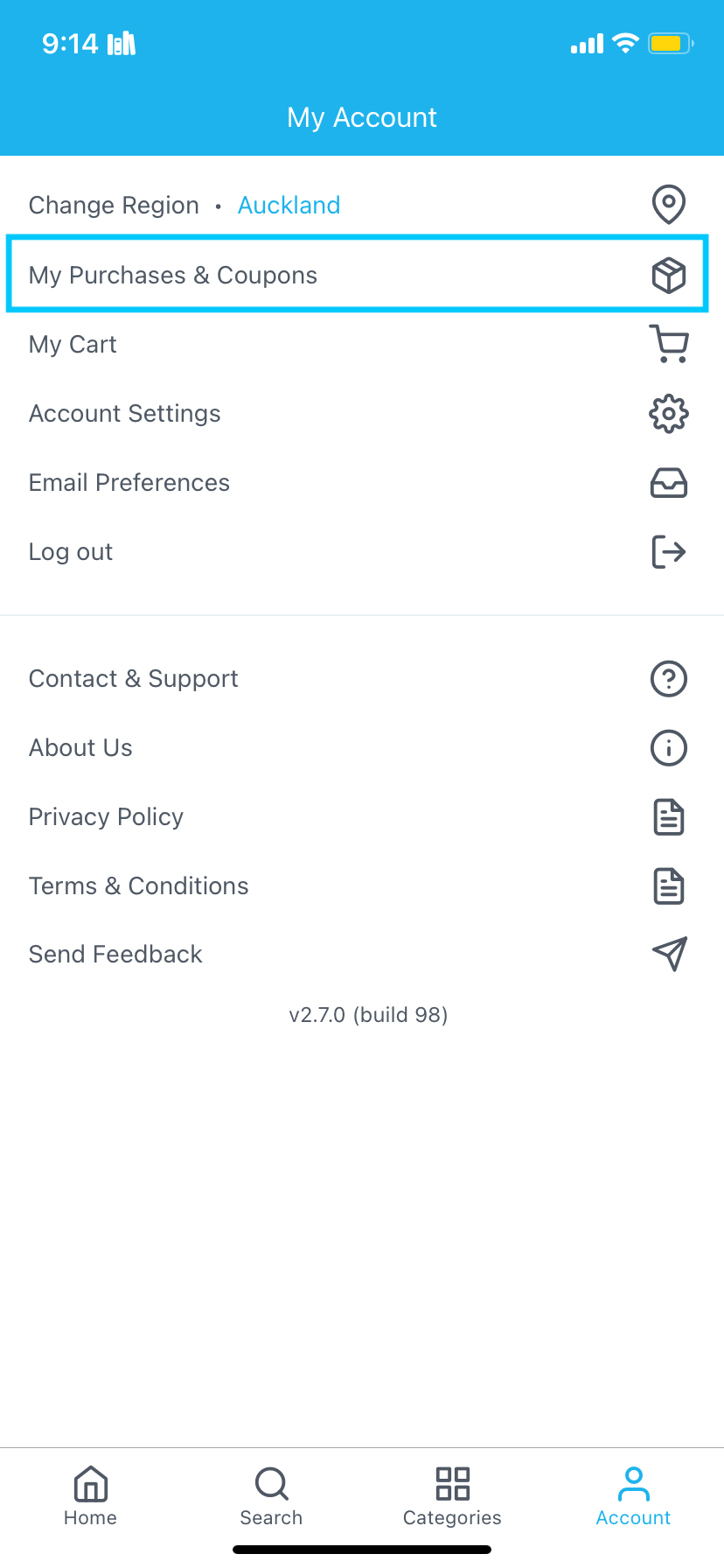
Task: Go to the Home tab
Action: click(x=90, y=1496)
